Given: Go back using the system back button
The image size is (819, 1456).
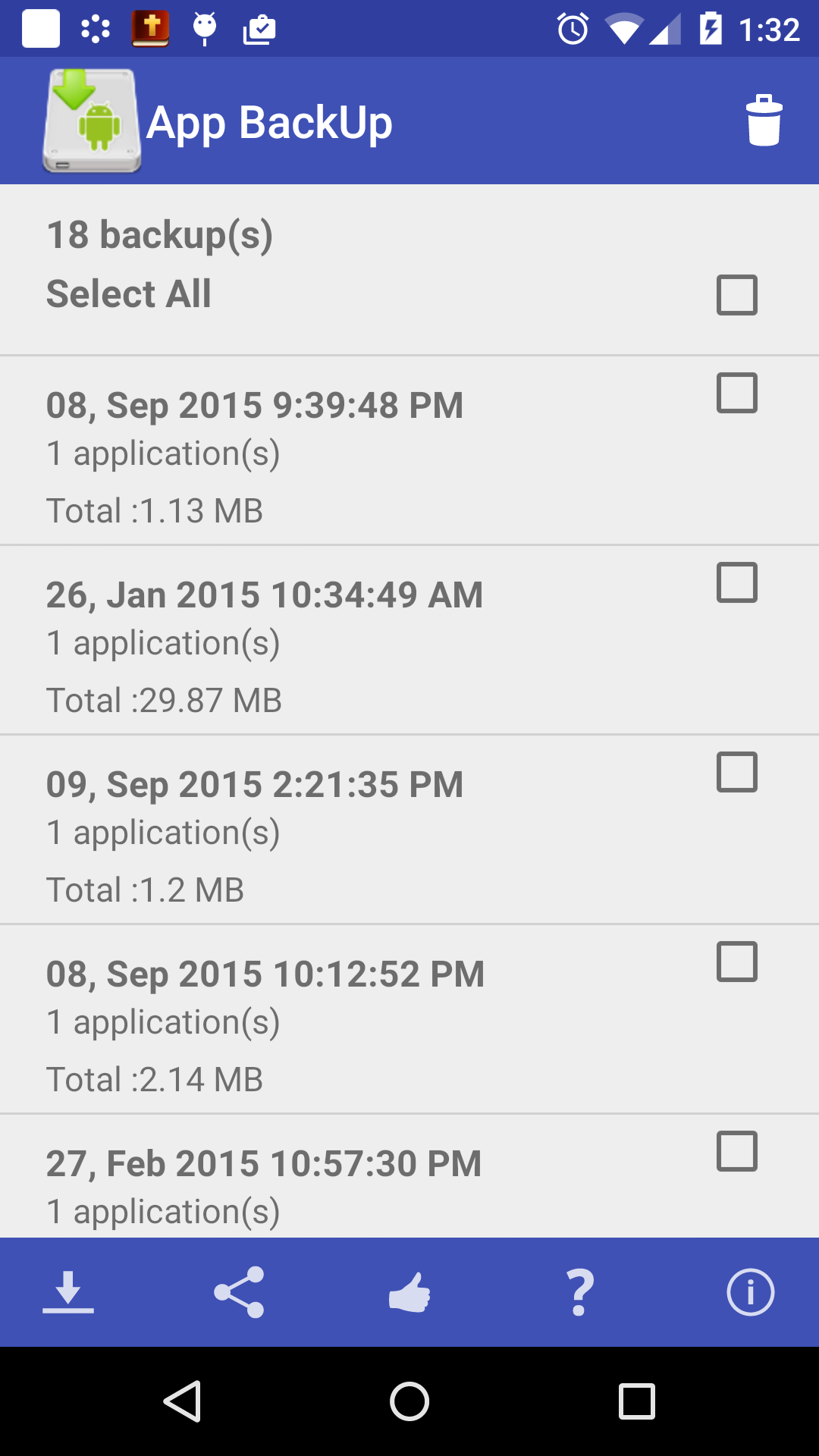Looking at the screenshot, I should [x=182, y=1401].
